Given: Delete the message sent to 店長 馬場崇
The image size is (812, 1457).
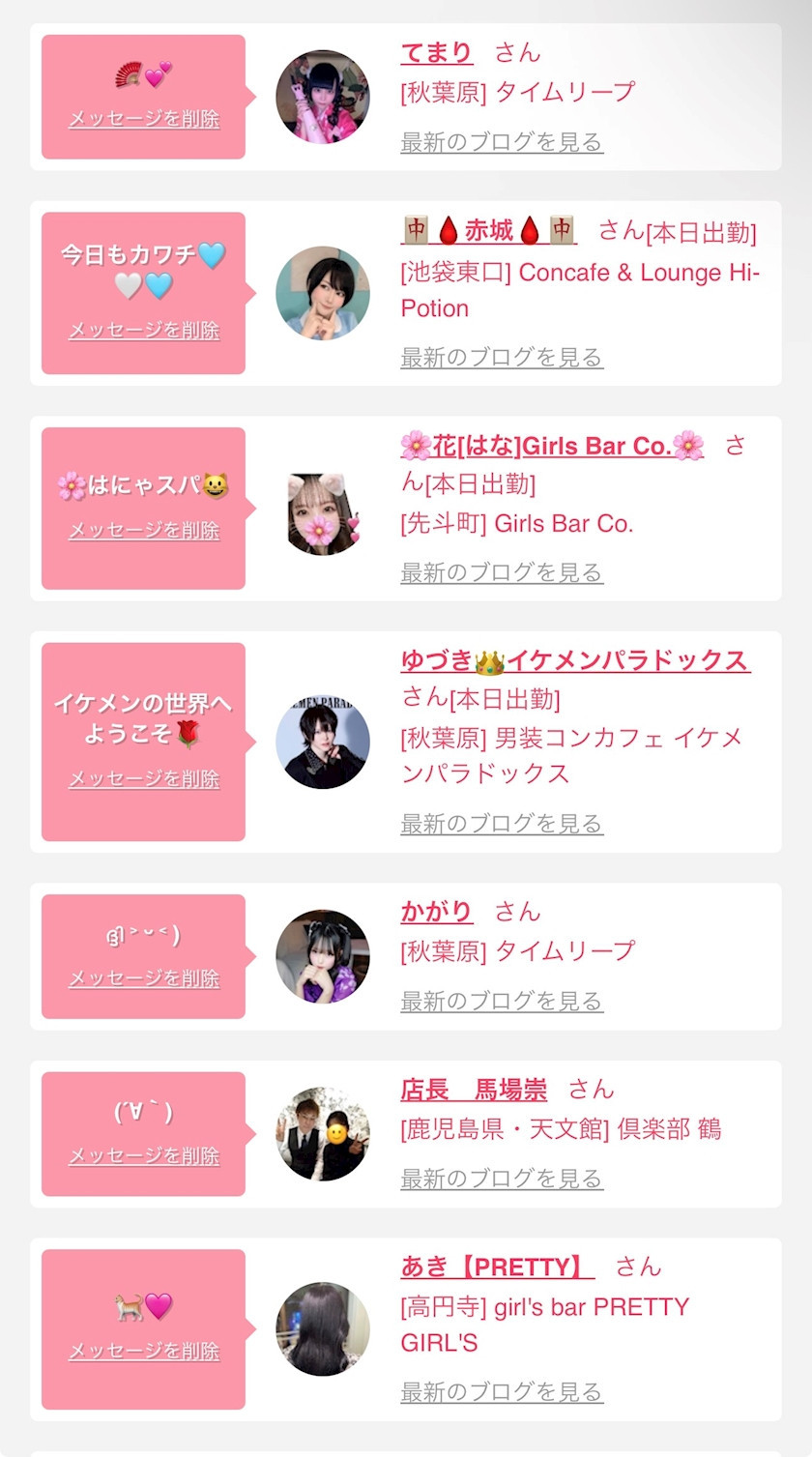Looking at the screenshot, I should (144, 1155).
